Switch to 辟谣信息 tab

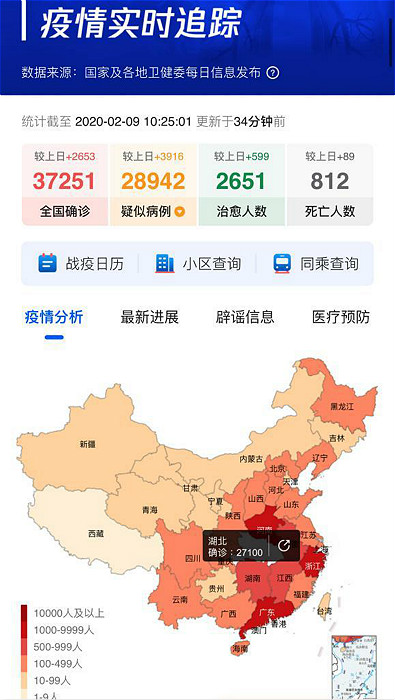point(245,317)
